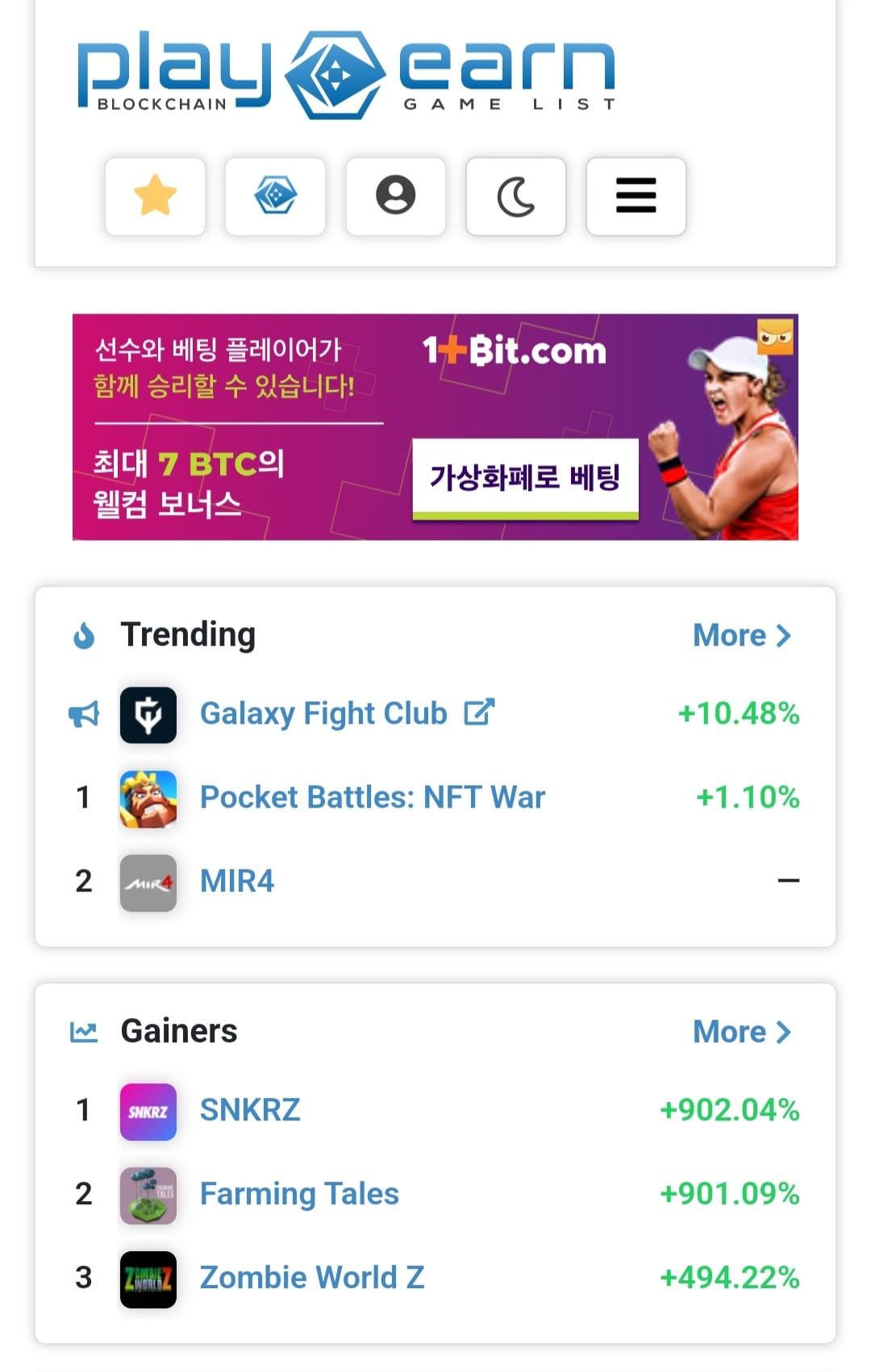
Task: Open the SNKRZ game page
Action: coord(250,1111)
